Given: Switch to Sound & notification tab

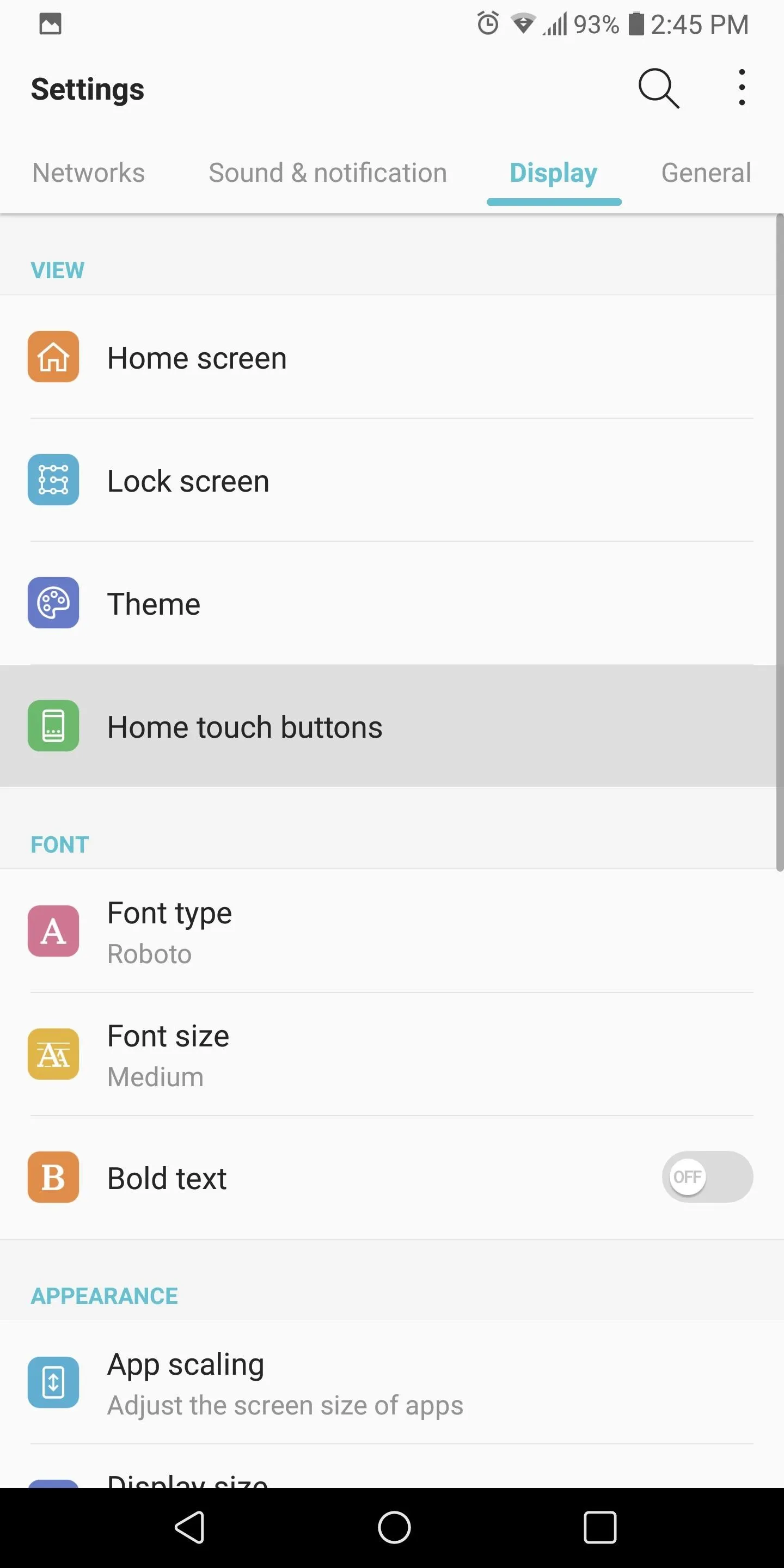Looking at the screenshot, I should [x=327, y=173].
